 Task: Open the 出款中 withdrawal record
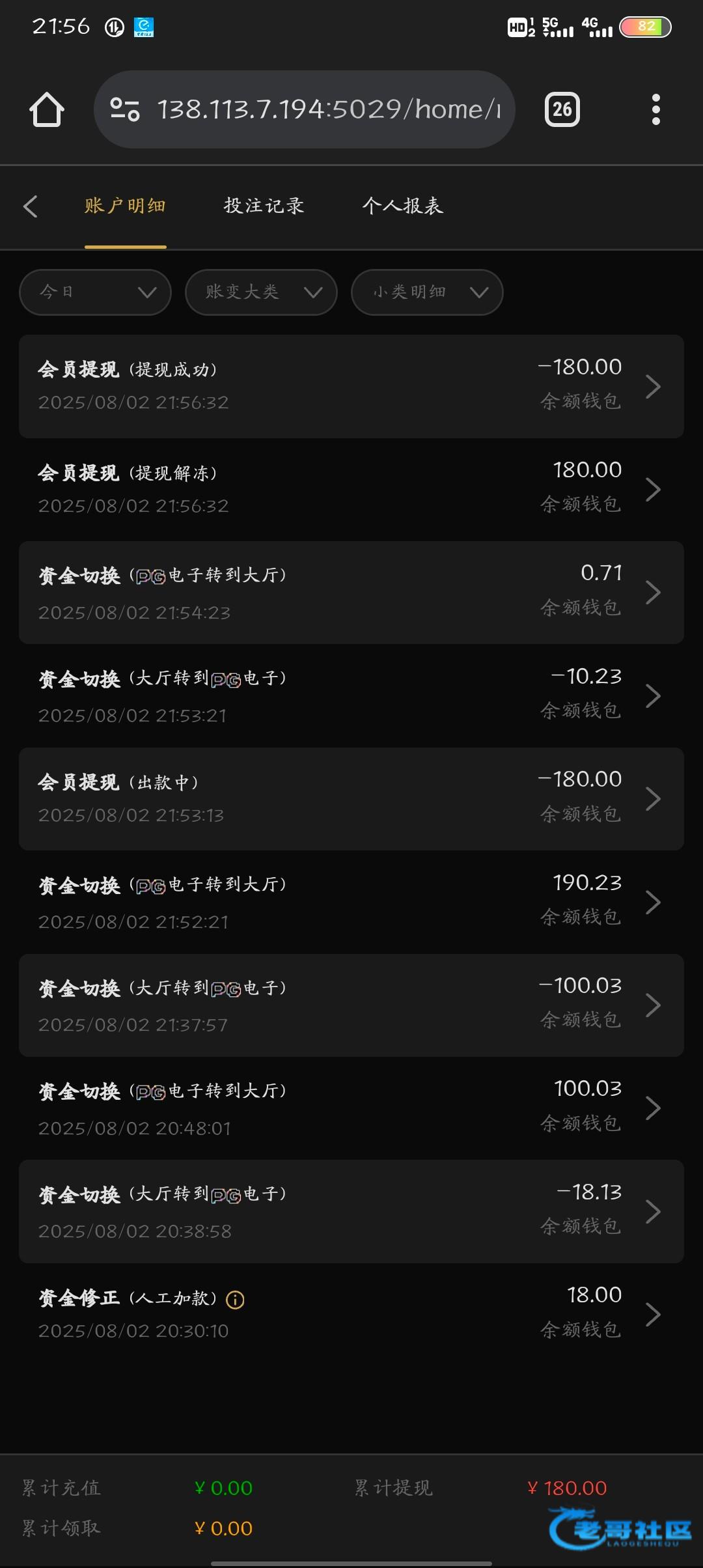point(351,799)
